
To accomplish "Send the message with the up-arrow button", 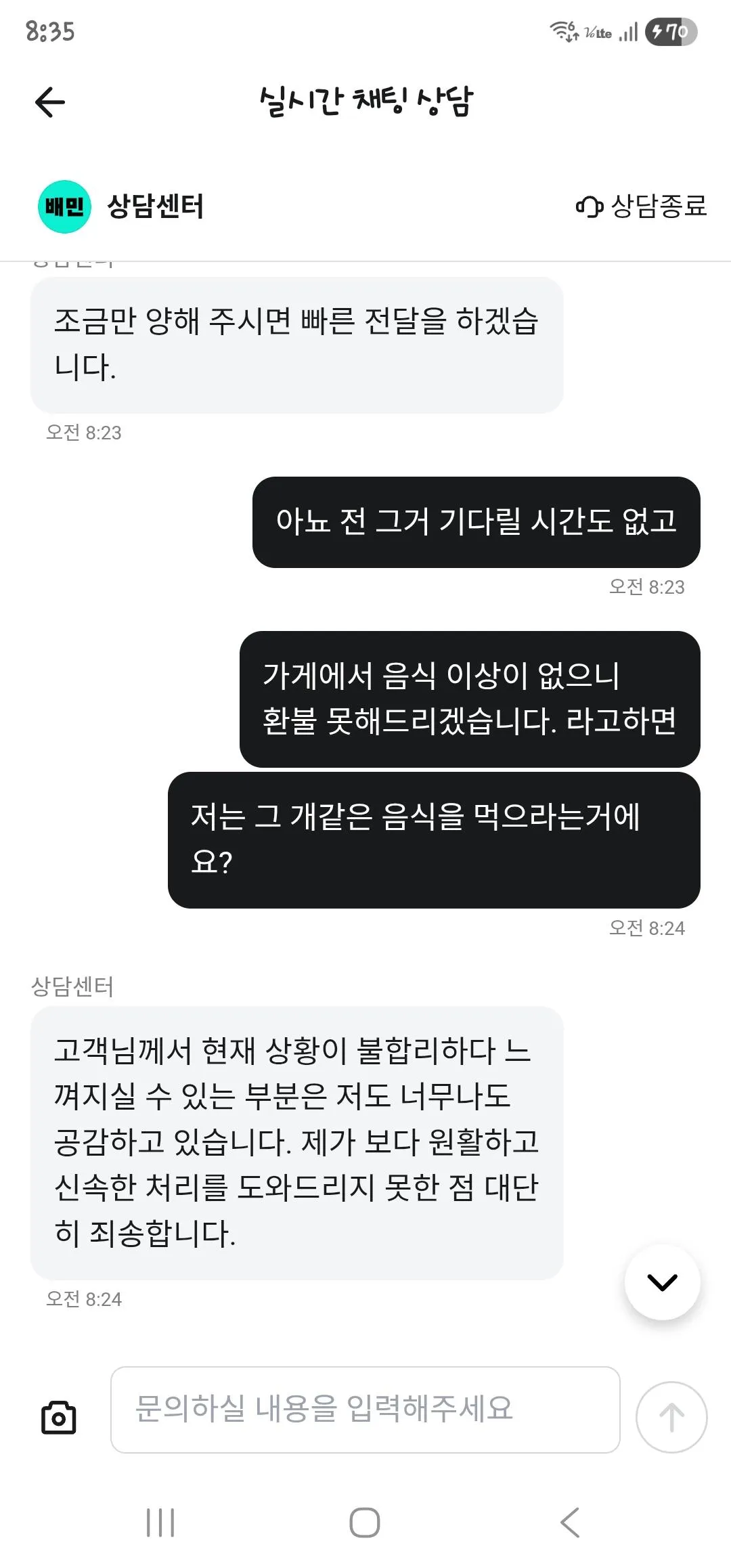I will coord(671,1417).
